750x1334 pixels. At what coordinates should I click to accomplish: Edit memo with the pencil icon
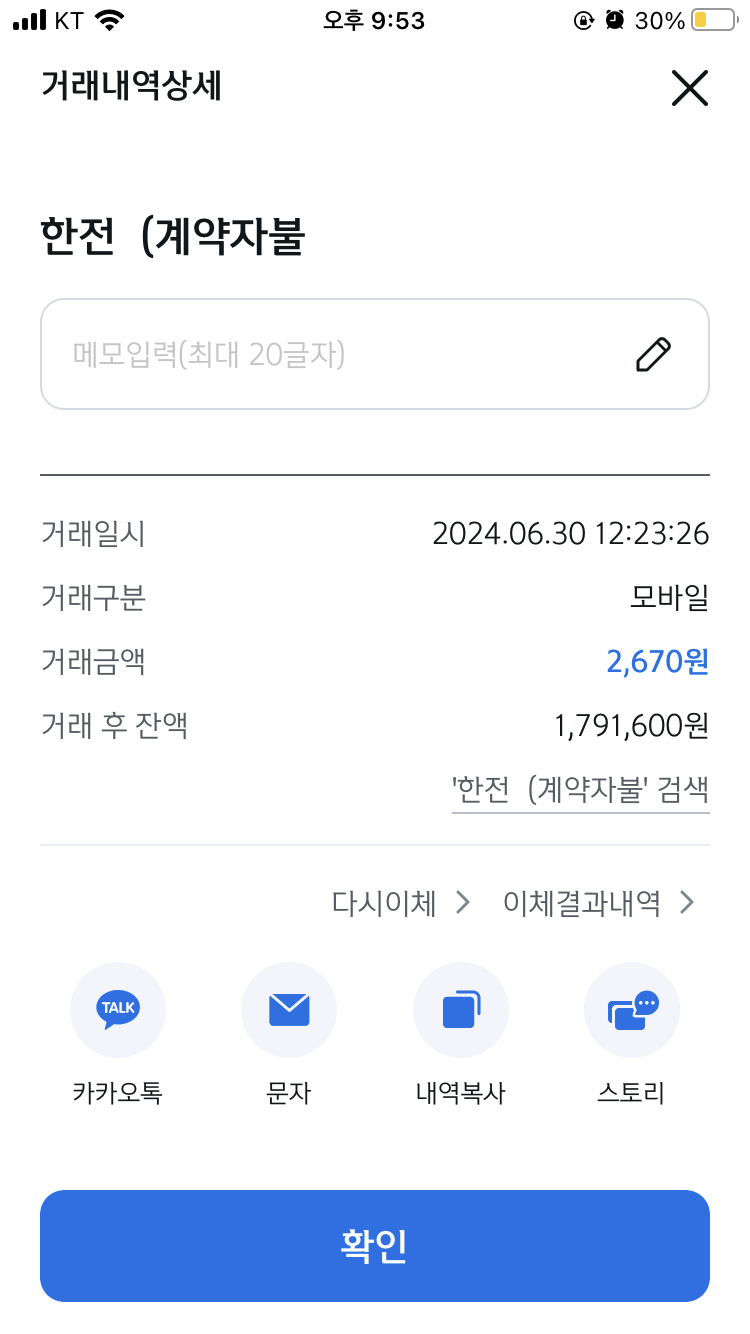[653, 354]
